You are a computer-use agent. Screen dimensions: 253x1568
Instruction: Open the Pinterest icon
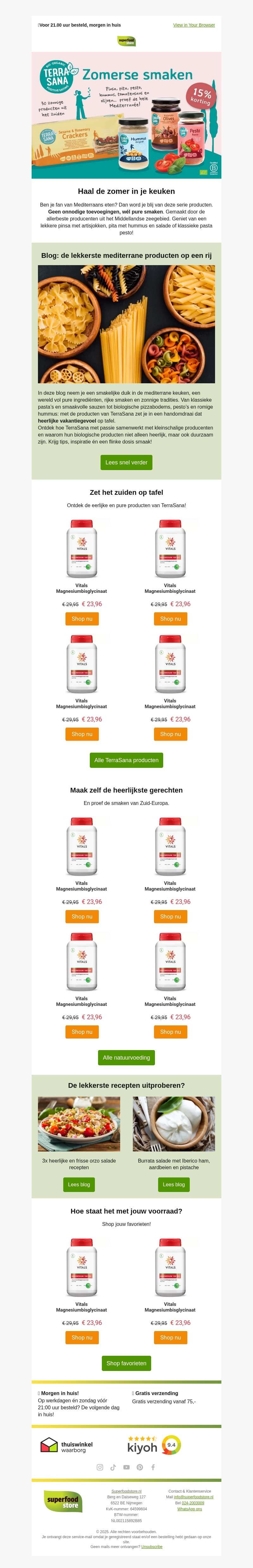(x=140, y=1467)
